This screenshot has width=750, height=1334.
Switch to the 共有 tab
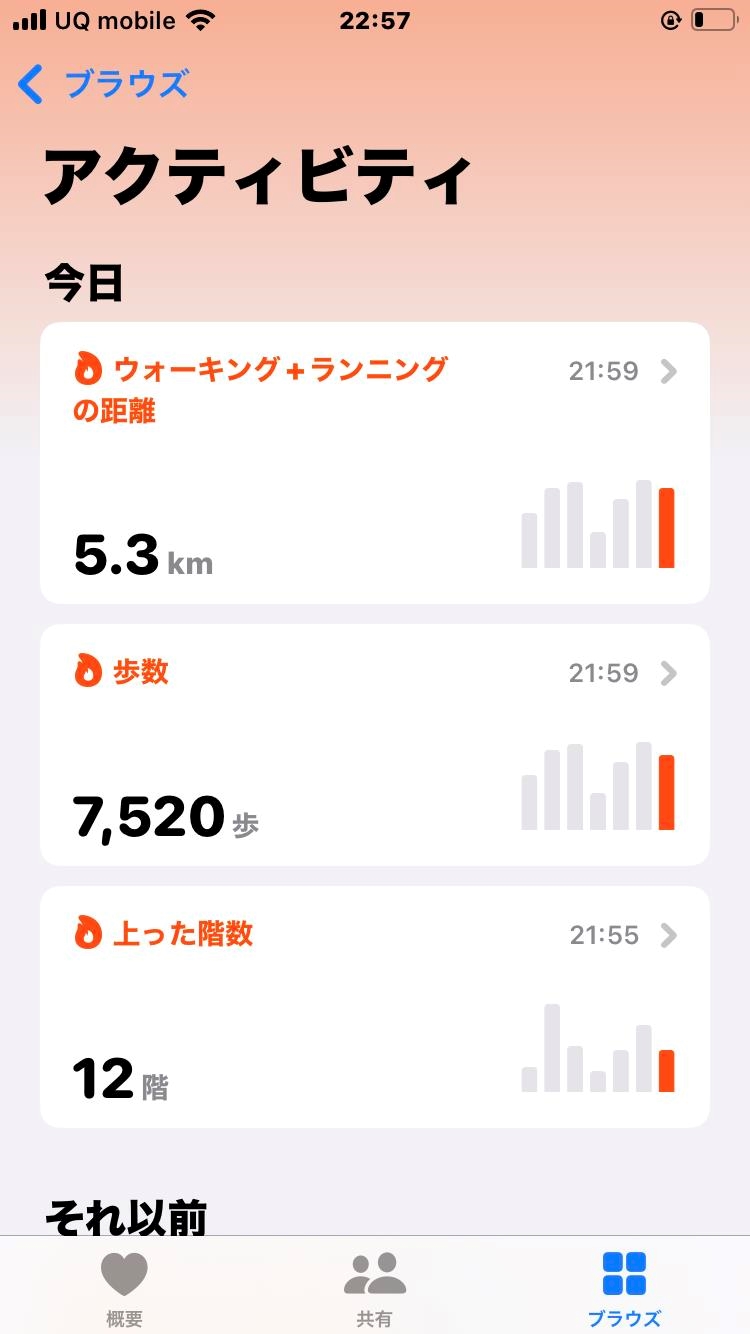pos(374,1288)
